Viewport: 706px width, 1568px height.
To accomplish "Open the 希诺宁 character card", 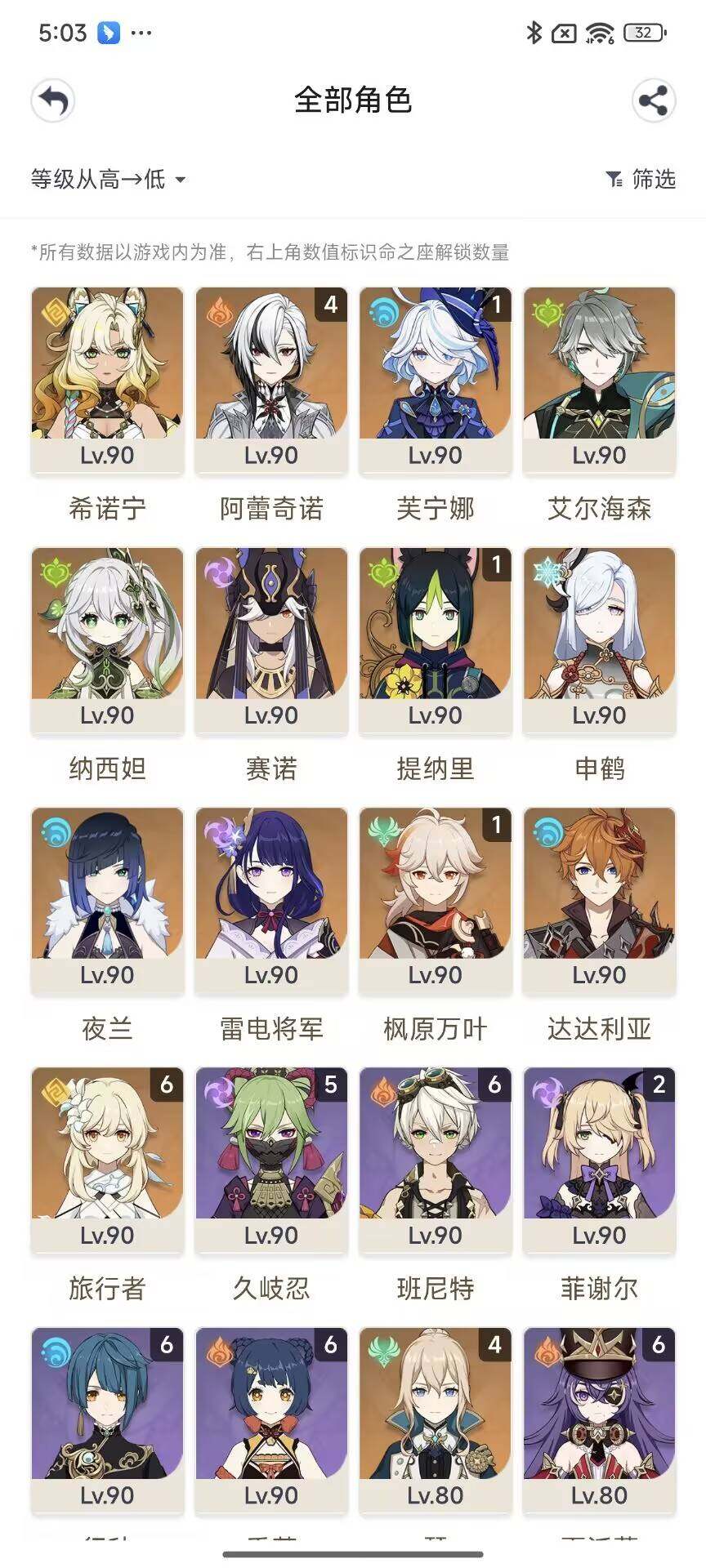I will (x=107, y=380).
